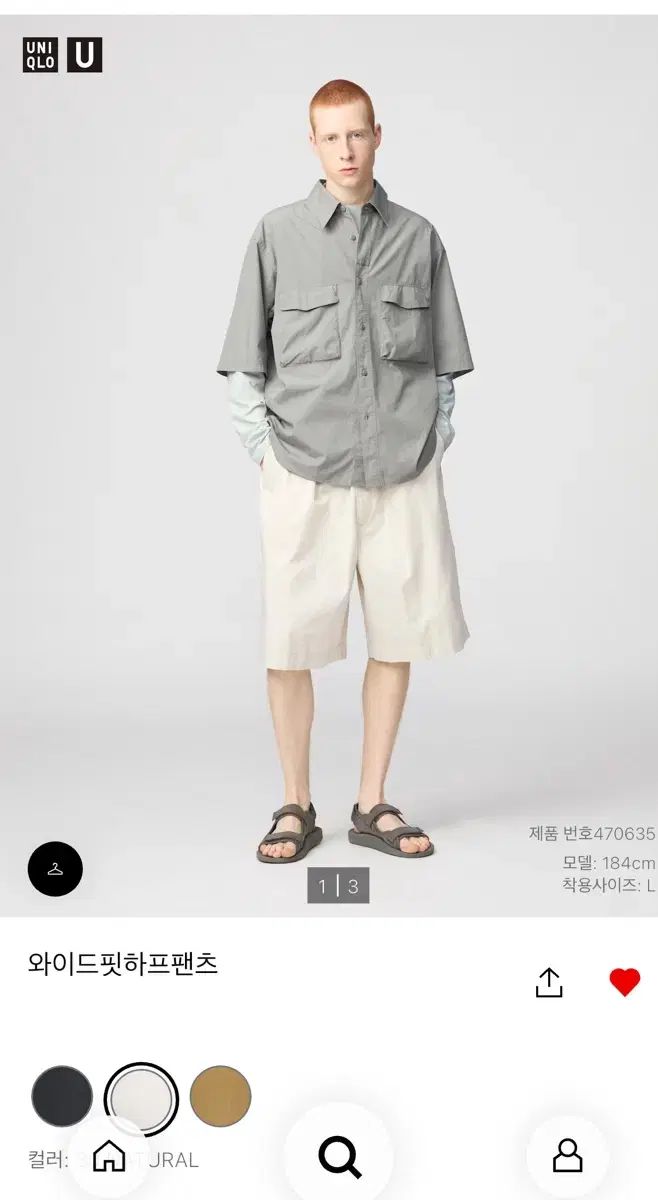Remove the product from the wishlist heart
Viewport: 658px width, 1200px height.
click(x=624, y=983)
